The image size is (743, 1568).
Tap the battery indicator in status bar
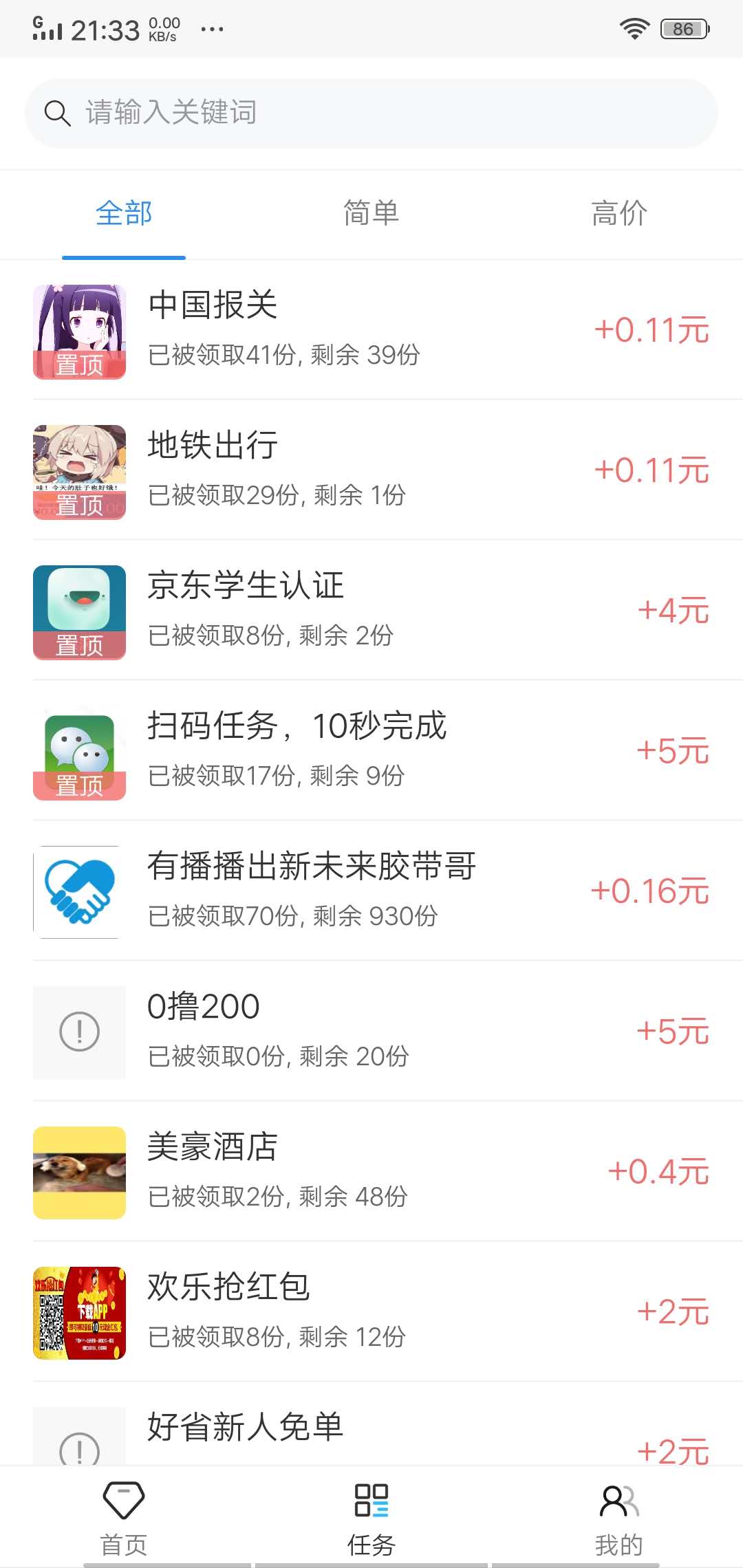(682, 28)
